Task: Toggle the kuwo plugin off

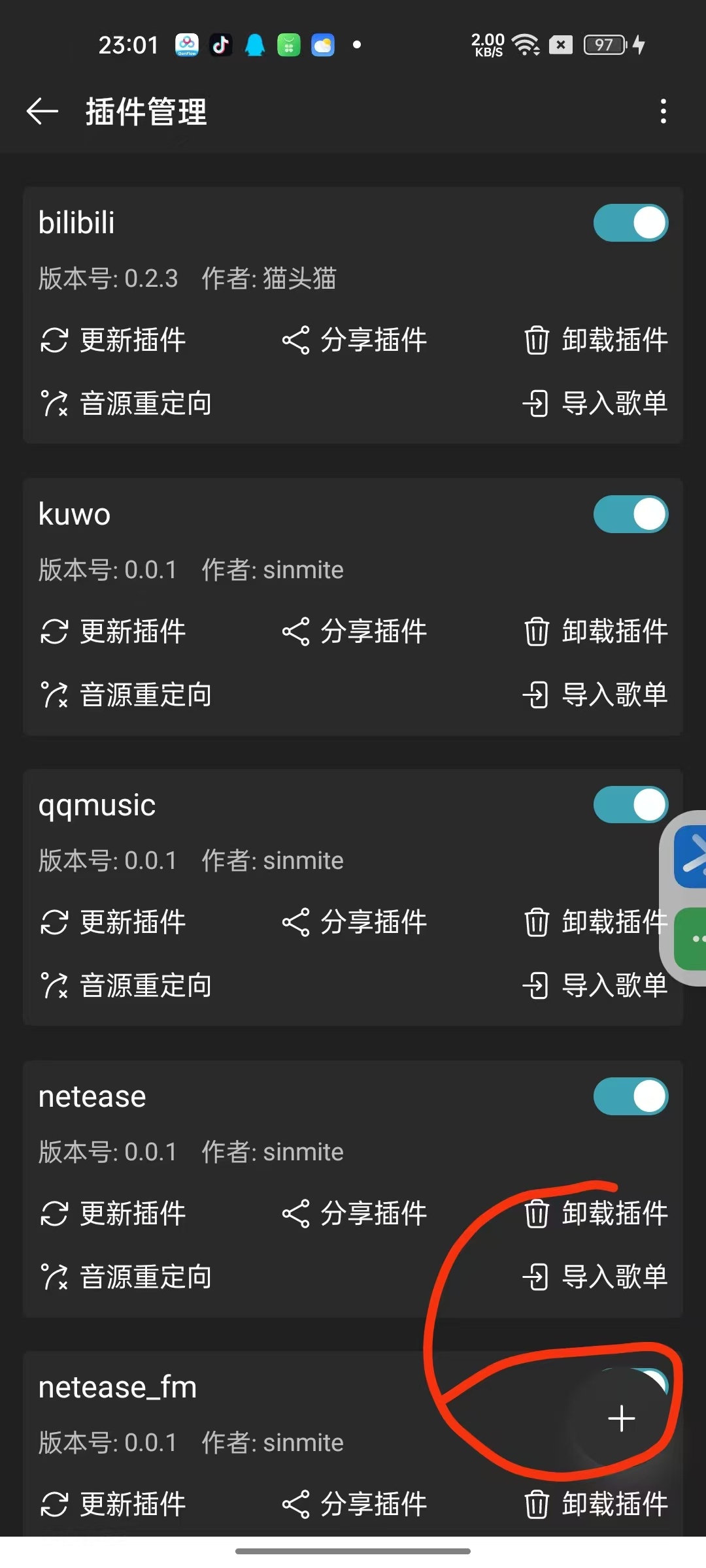Action: (x=630, y=514)
